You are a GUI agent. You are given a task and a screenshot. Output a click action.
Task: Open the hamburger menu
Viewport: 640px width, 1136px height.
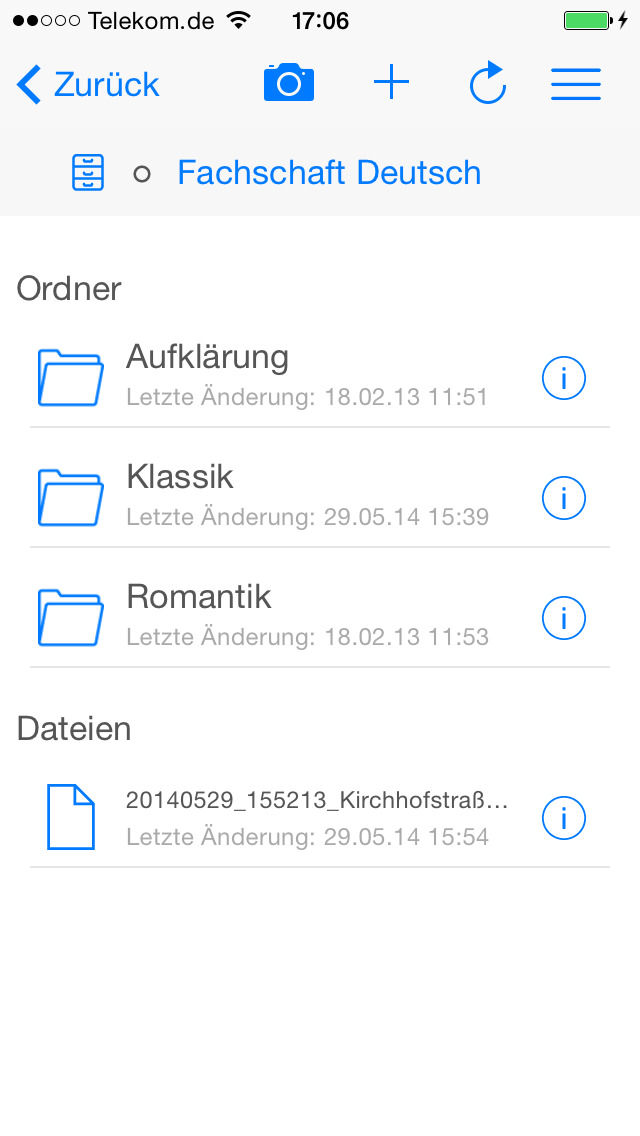click(x=575, y=84)
